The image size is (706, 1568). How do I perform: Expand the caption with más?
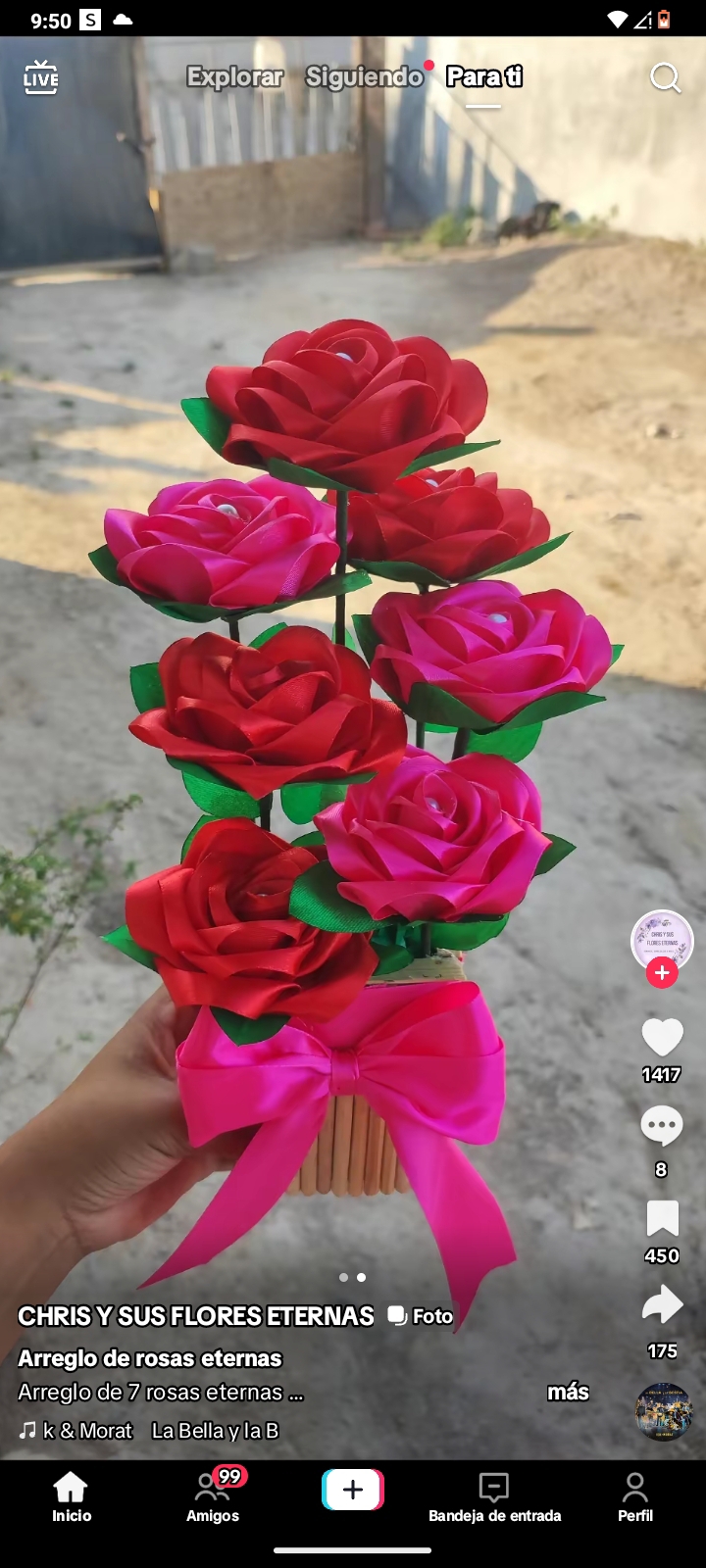pyautogui.click(x=568, y=1392)
